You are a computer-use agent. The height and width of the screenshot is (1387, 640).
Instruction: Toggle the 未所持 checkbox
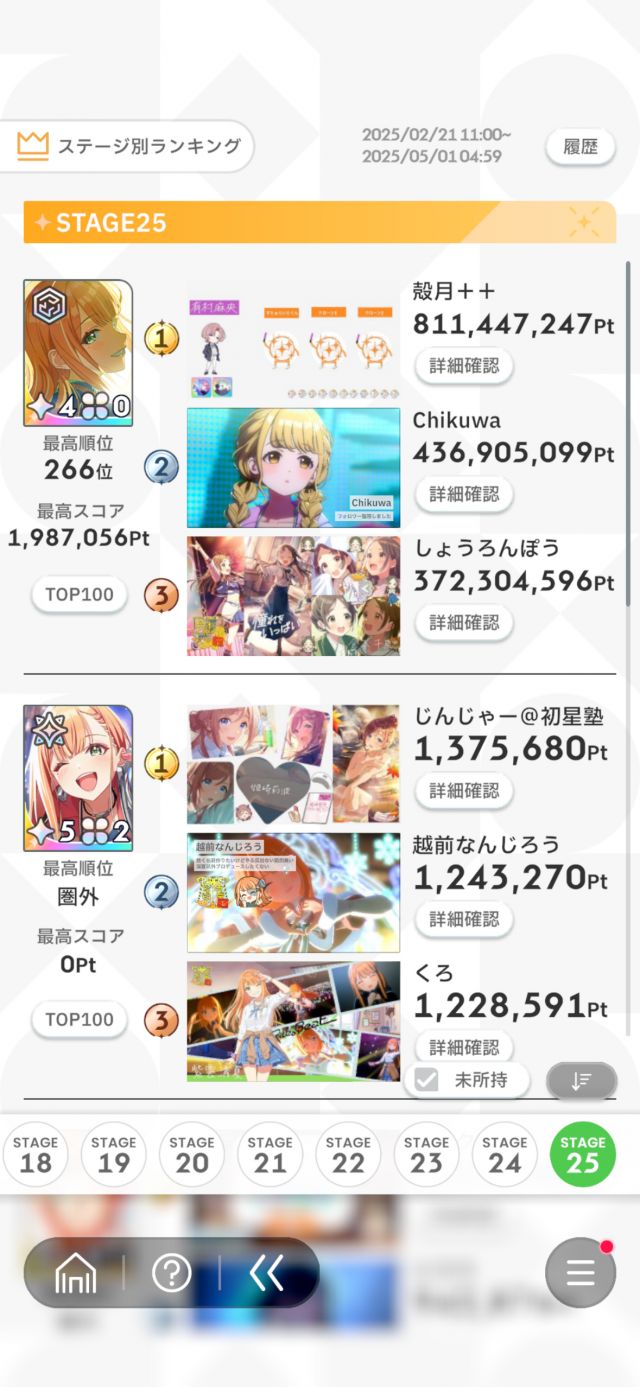[427, 1080]
